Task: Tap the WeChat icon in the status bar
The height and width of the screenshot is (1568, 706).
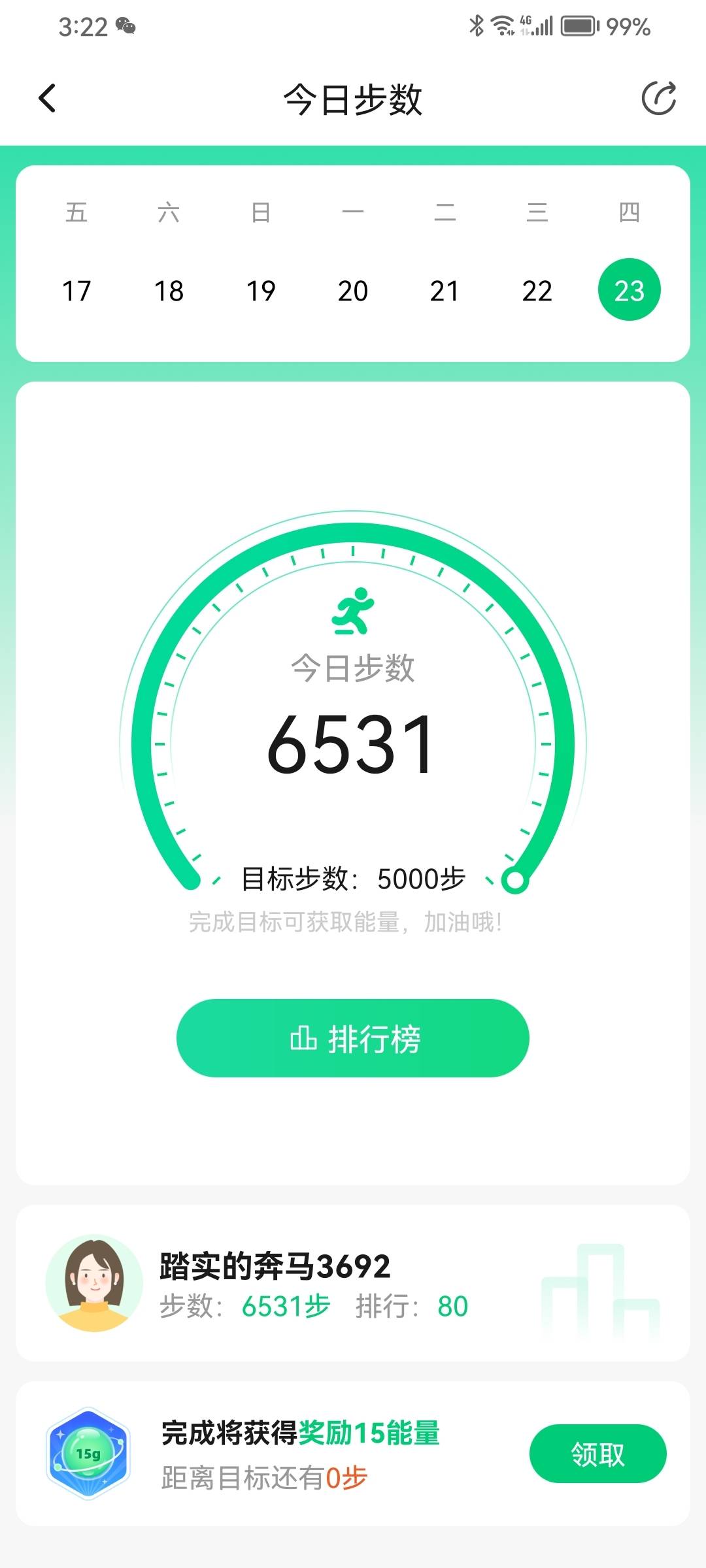Action: (x=126, y=25)
